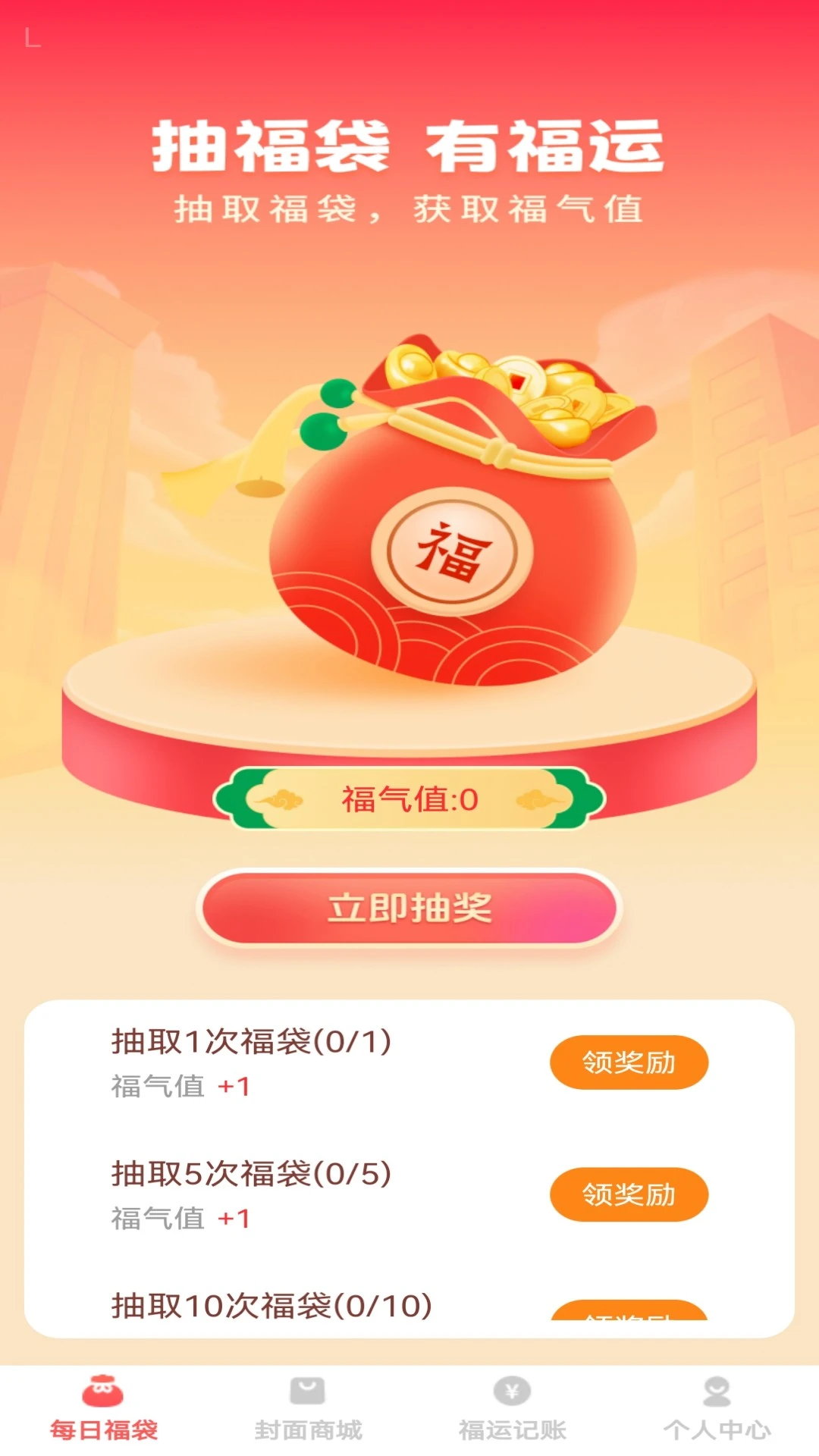Claim reward for 抽取1次福袋
Image resolution: width=819 pixels, height=1456 pixels.
(629, 1062)
